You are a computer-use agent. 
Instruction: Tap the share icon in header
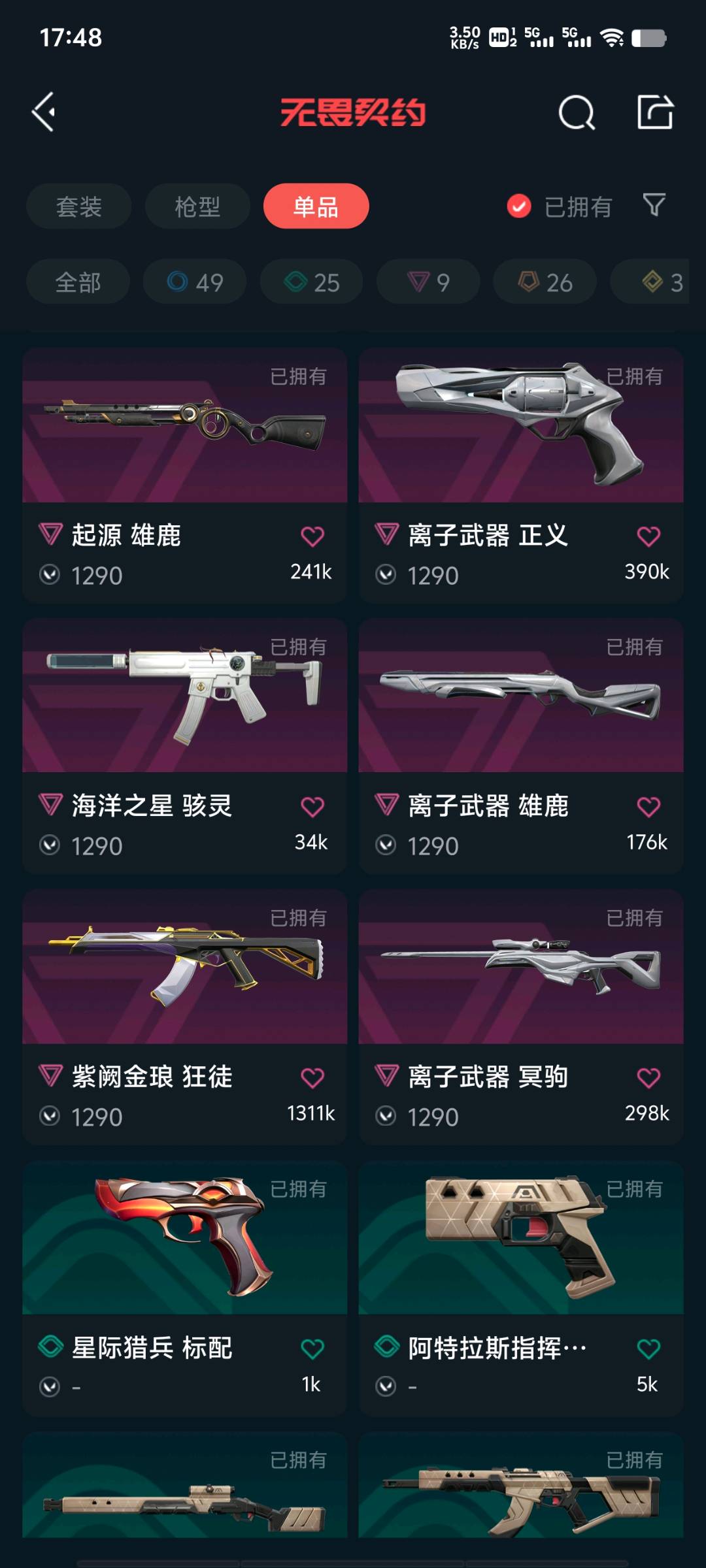pyautogui.click(x=655, y=112)
